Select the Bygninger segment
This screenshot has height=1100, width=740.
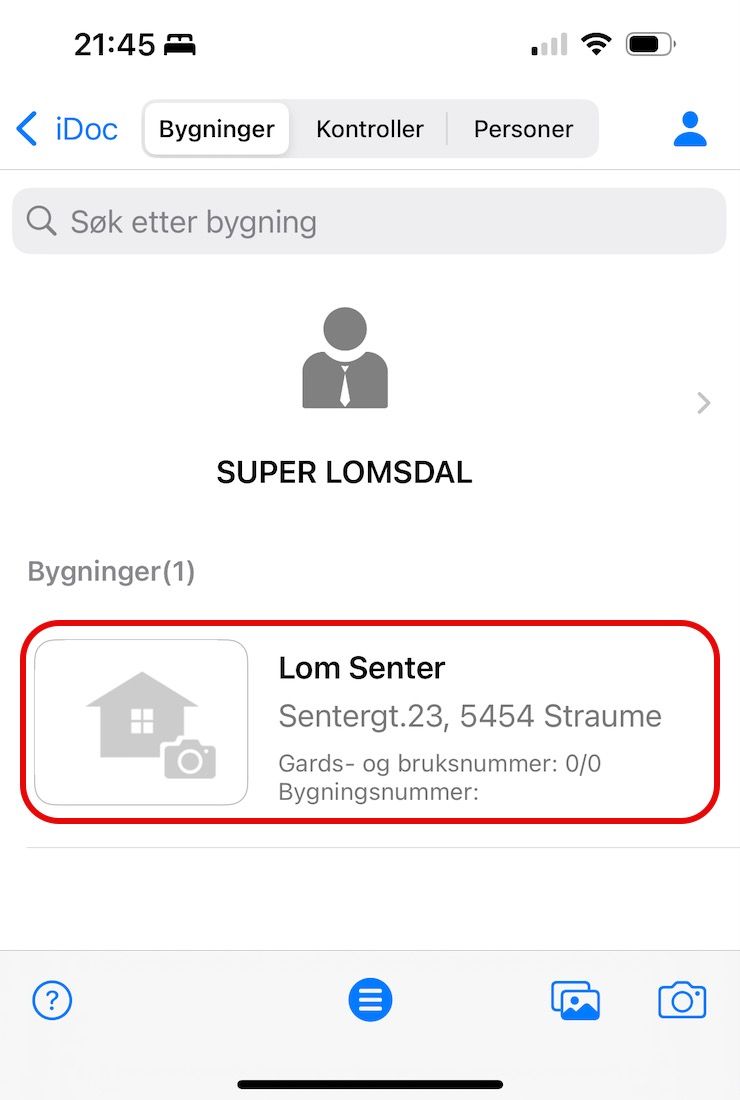coord(216,129)
